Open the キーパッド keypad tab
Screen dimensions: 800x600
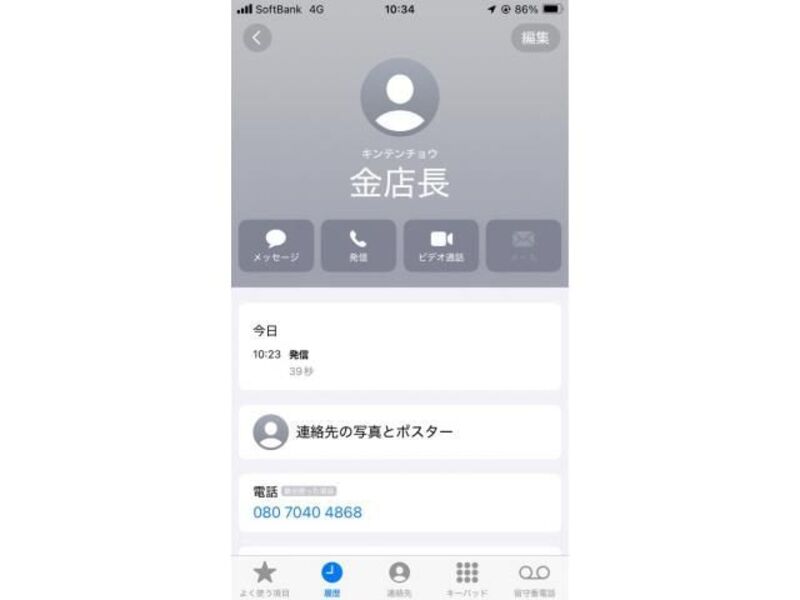pos(467,579)
